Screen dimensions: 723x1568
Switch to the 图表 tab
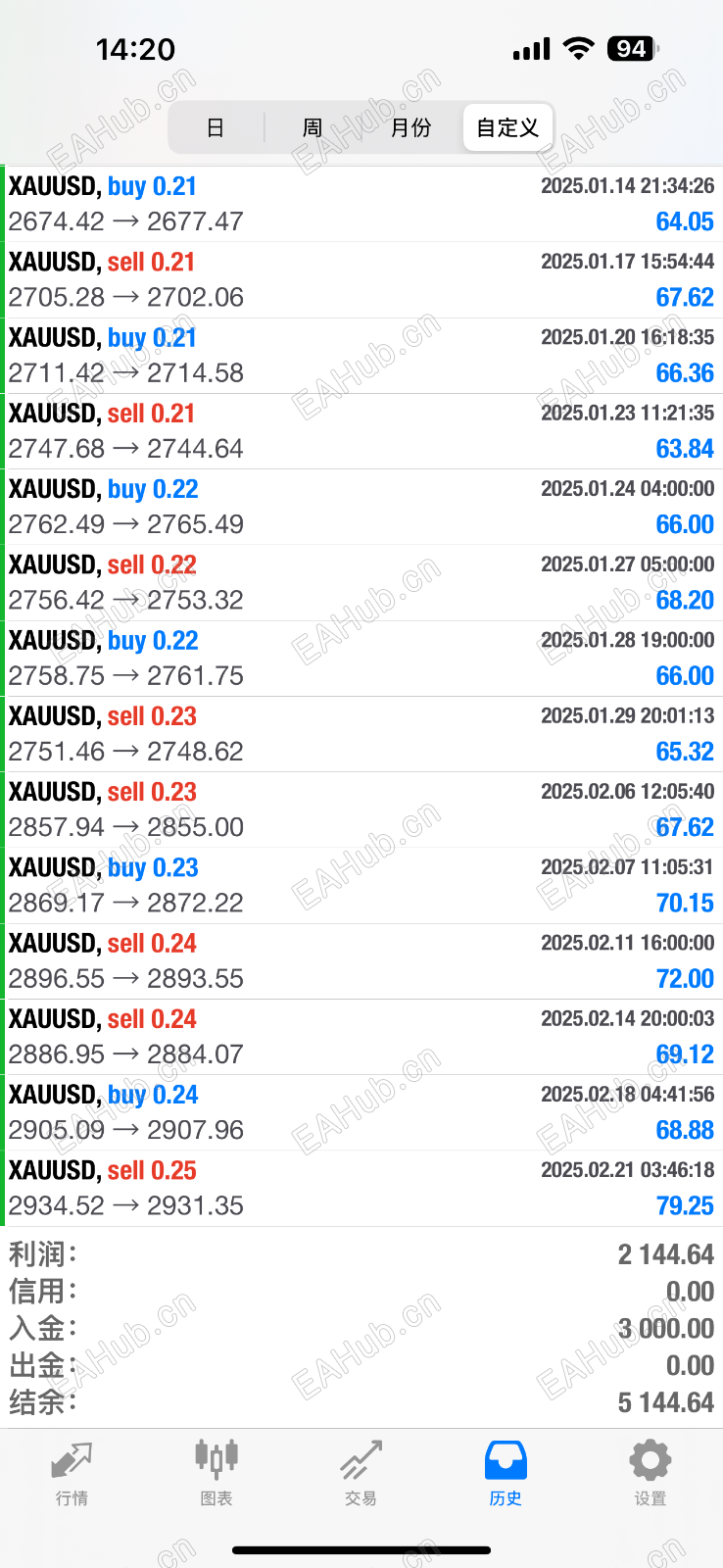pyautogui.click(x=217, y=1473)
